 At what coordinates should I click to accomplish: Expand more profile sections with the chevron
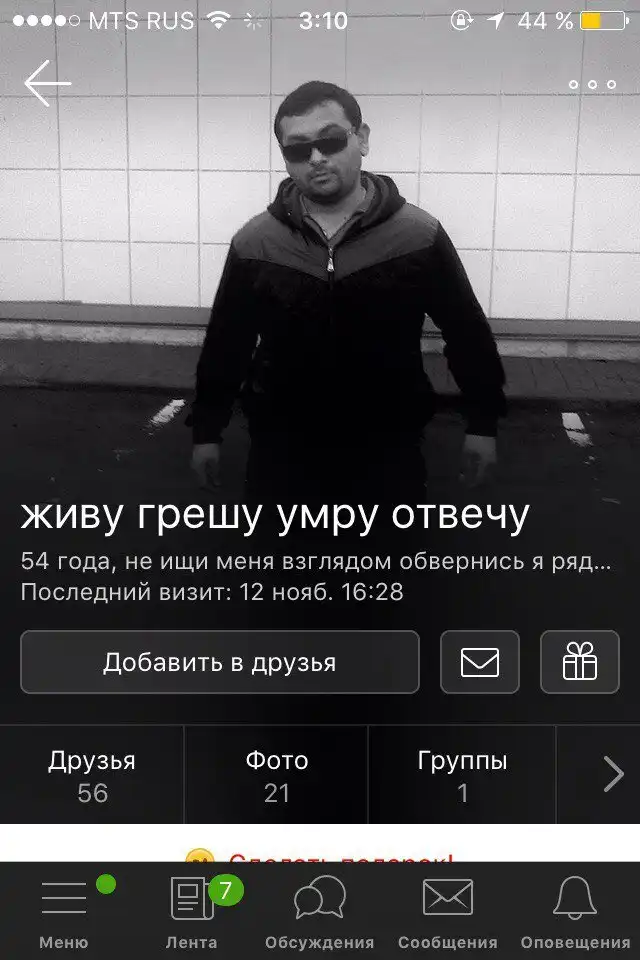613,775
